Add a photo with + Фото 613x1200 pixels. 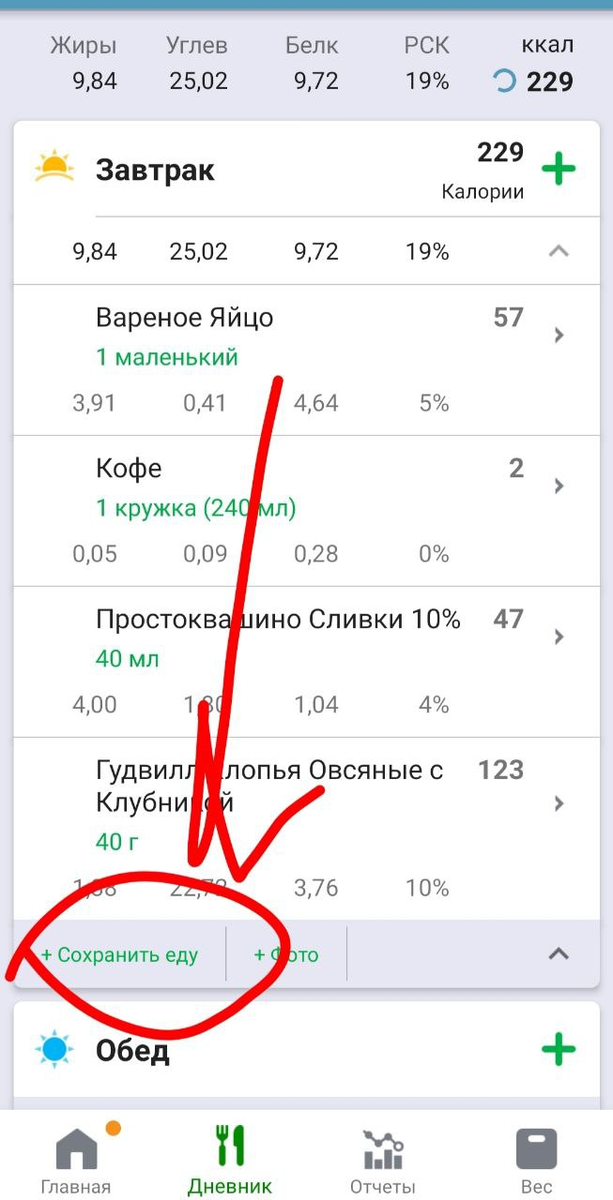tap(286, 955)
